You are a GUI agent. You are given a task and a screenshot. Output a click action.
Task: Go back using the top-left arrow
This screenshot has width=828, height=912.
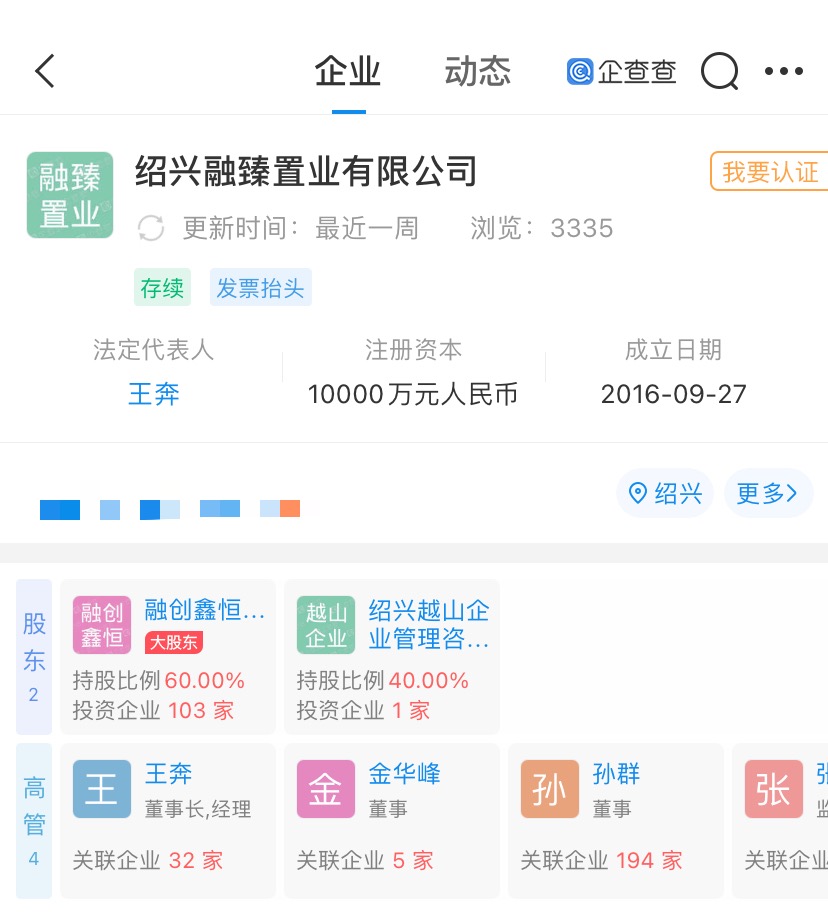tap(45, 72)
